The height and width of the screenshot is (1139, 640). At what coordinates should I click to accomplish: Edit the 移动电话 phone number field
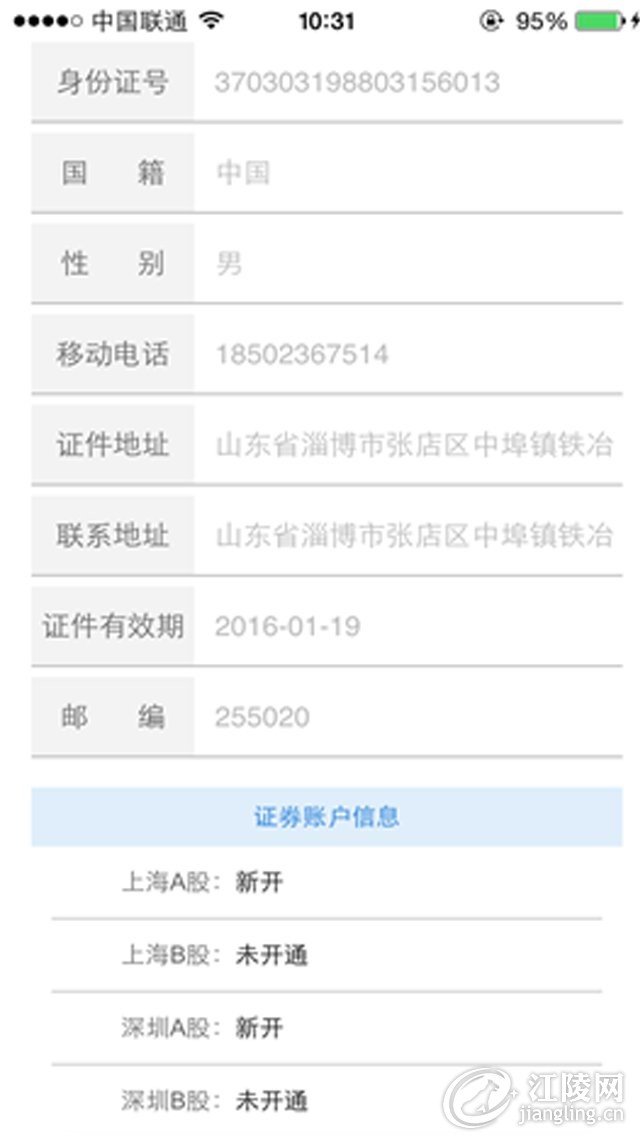(x=407, y=354)
